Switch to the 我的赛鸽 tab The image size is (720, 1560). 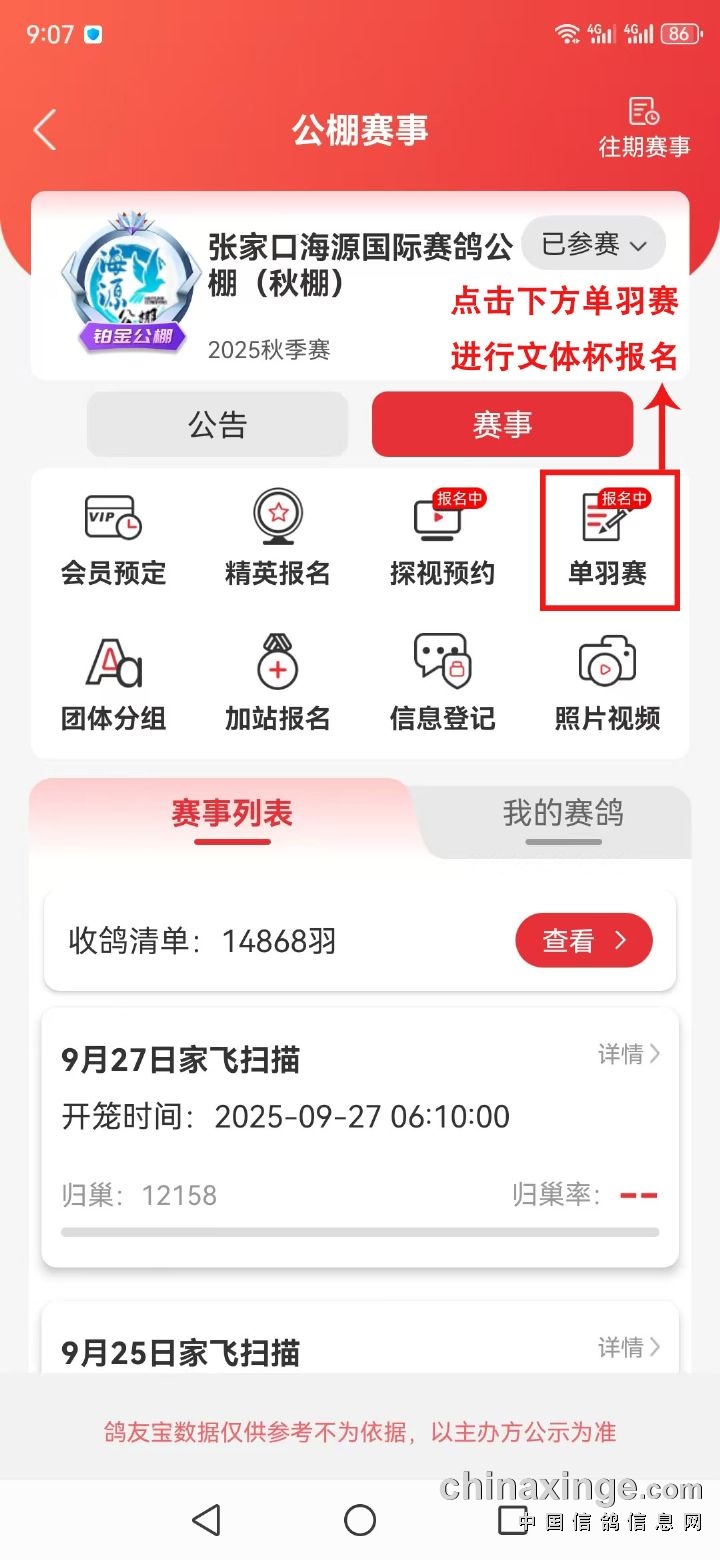coord(563,814)
